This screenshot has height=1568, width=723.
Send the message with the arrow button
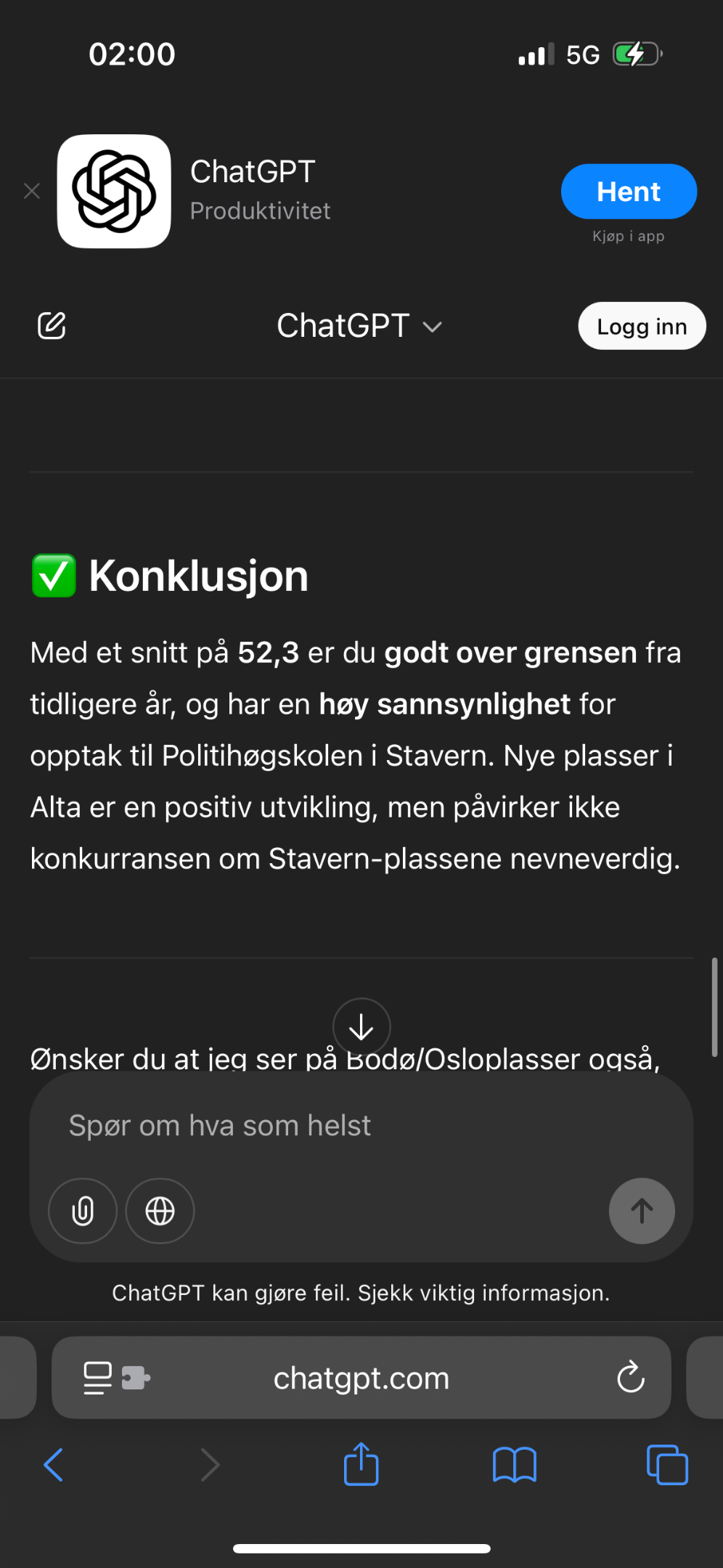pos(642,1211)
